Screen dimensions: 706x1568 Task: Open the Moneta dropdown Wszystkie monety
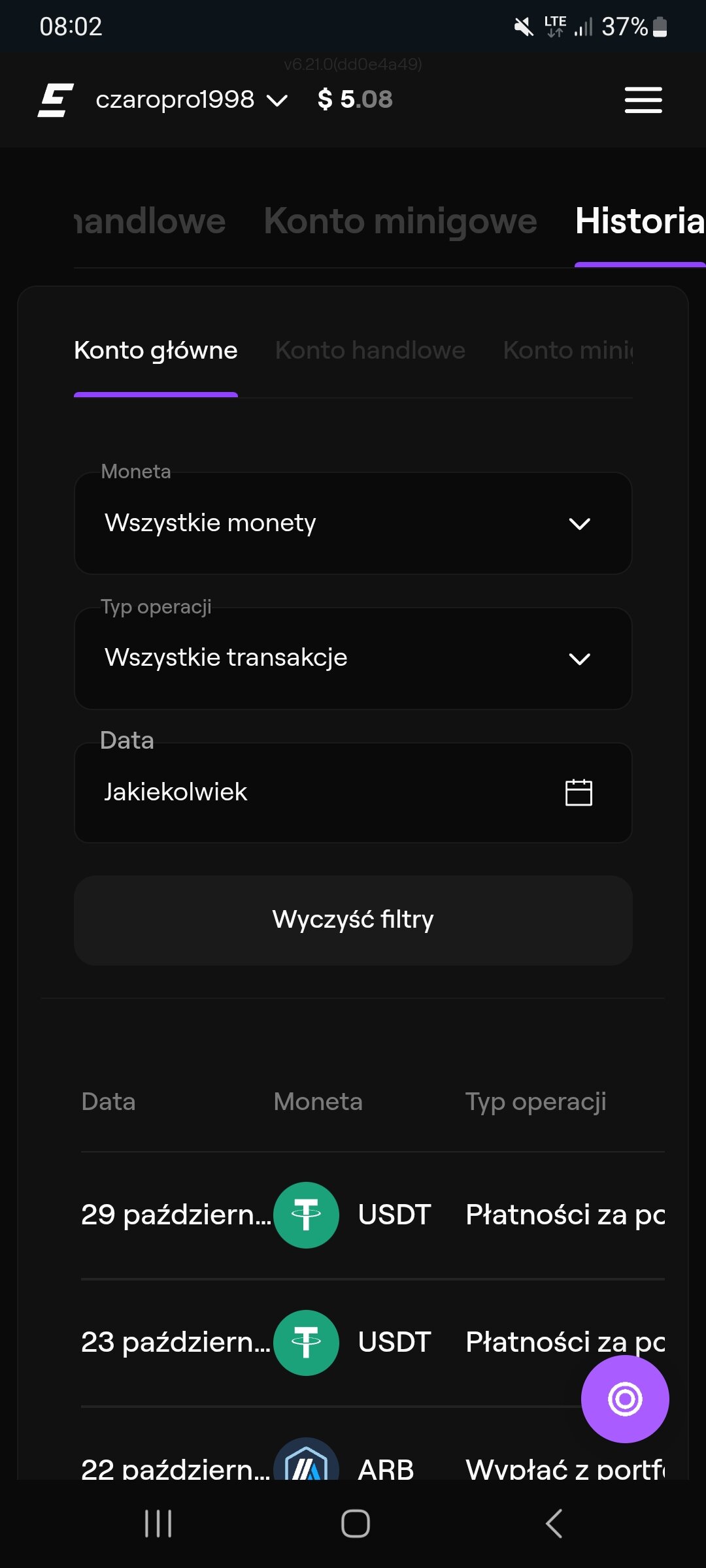(353, 523)
